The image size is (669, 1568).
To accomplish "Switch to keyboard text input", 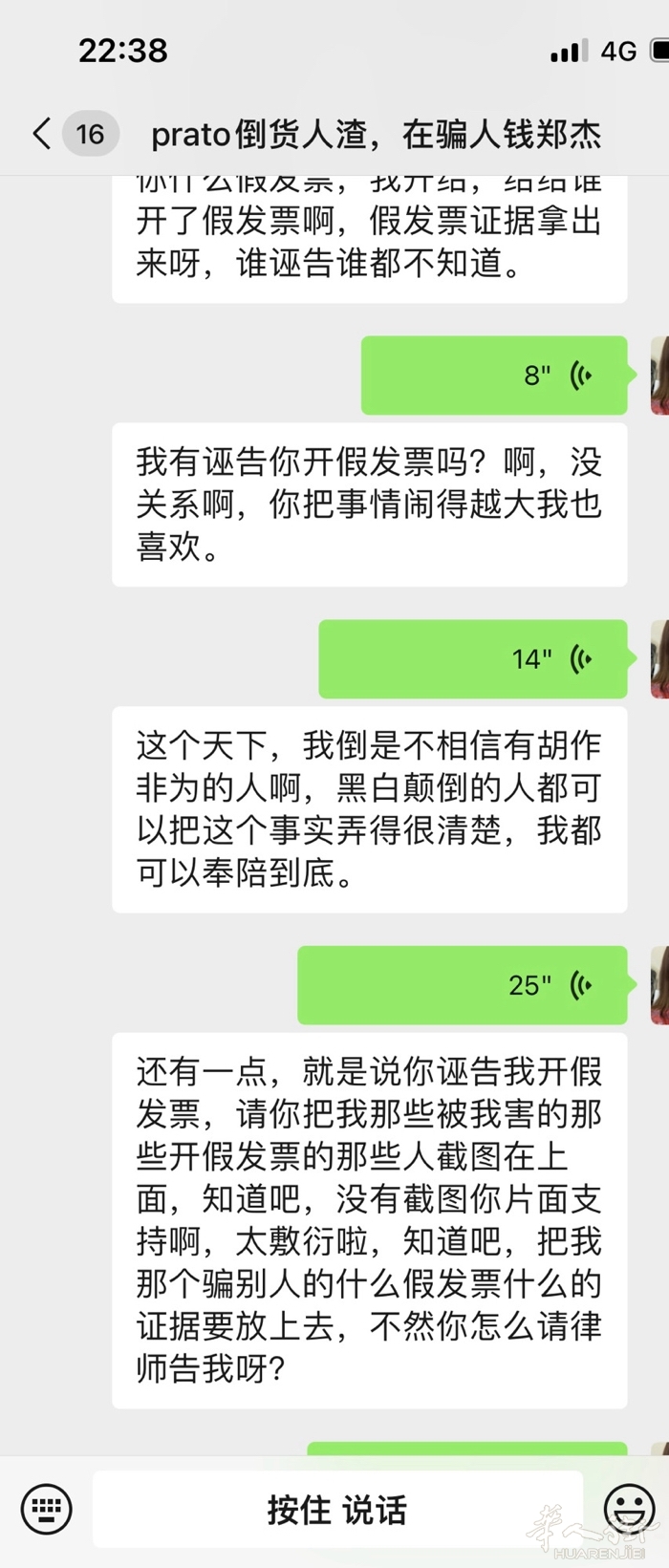I will 46,1510.
